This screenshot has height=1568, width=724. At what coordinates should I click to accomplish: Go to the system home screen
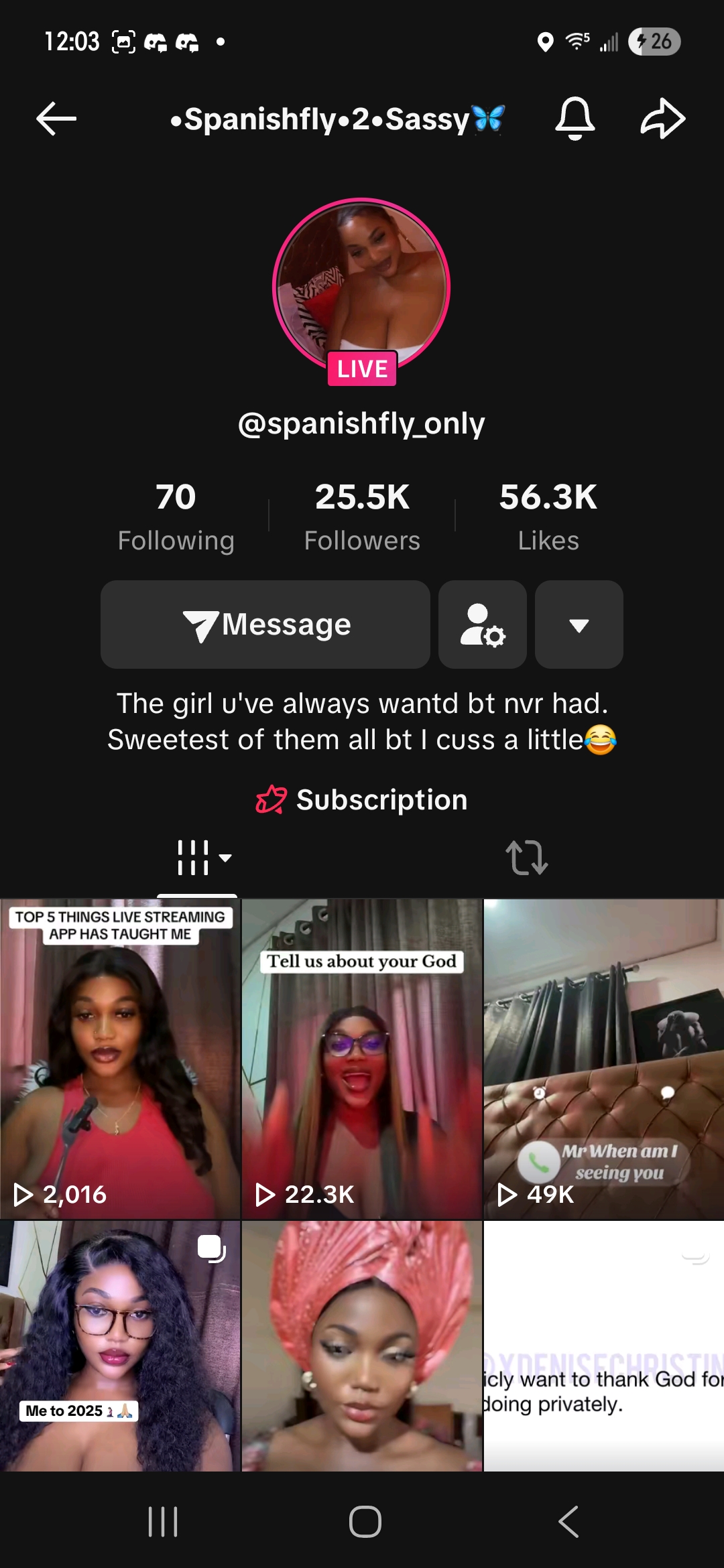(365, 1521)
